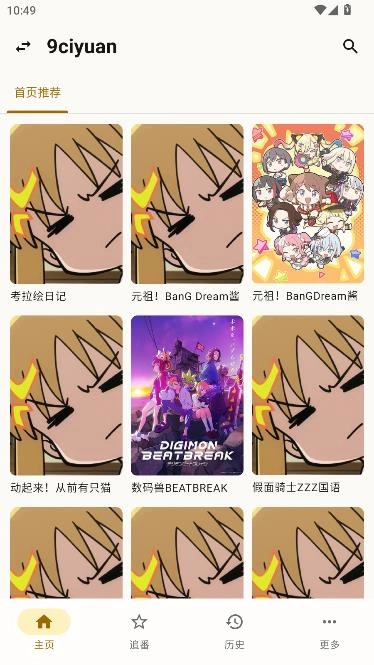Switch to the 追番 tab
The width and height of the screenshot is (374, 665).
click(139, 630)
